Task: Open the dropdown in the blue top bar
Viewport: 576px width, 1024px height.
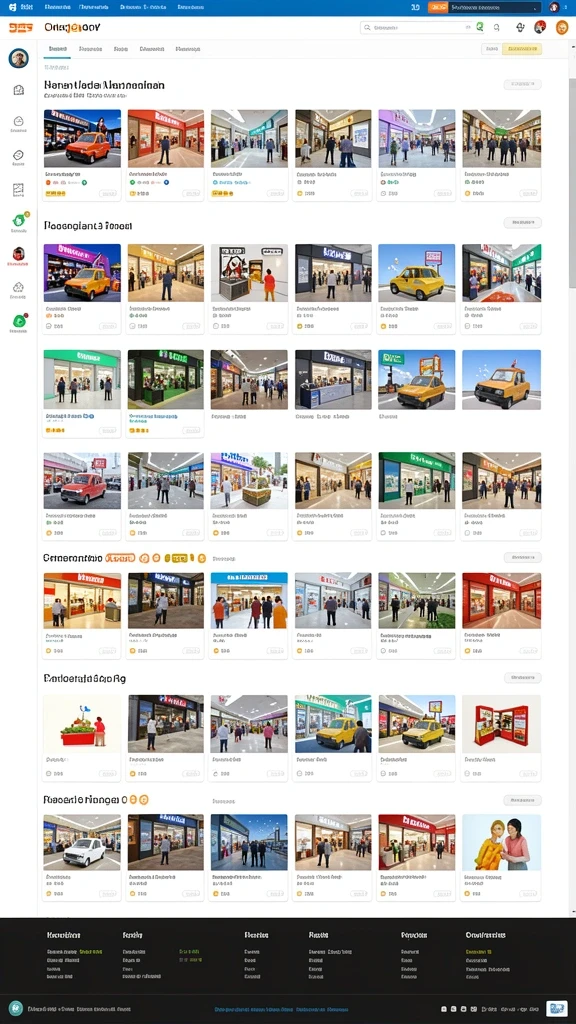Action: [x=496, y=7]
